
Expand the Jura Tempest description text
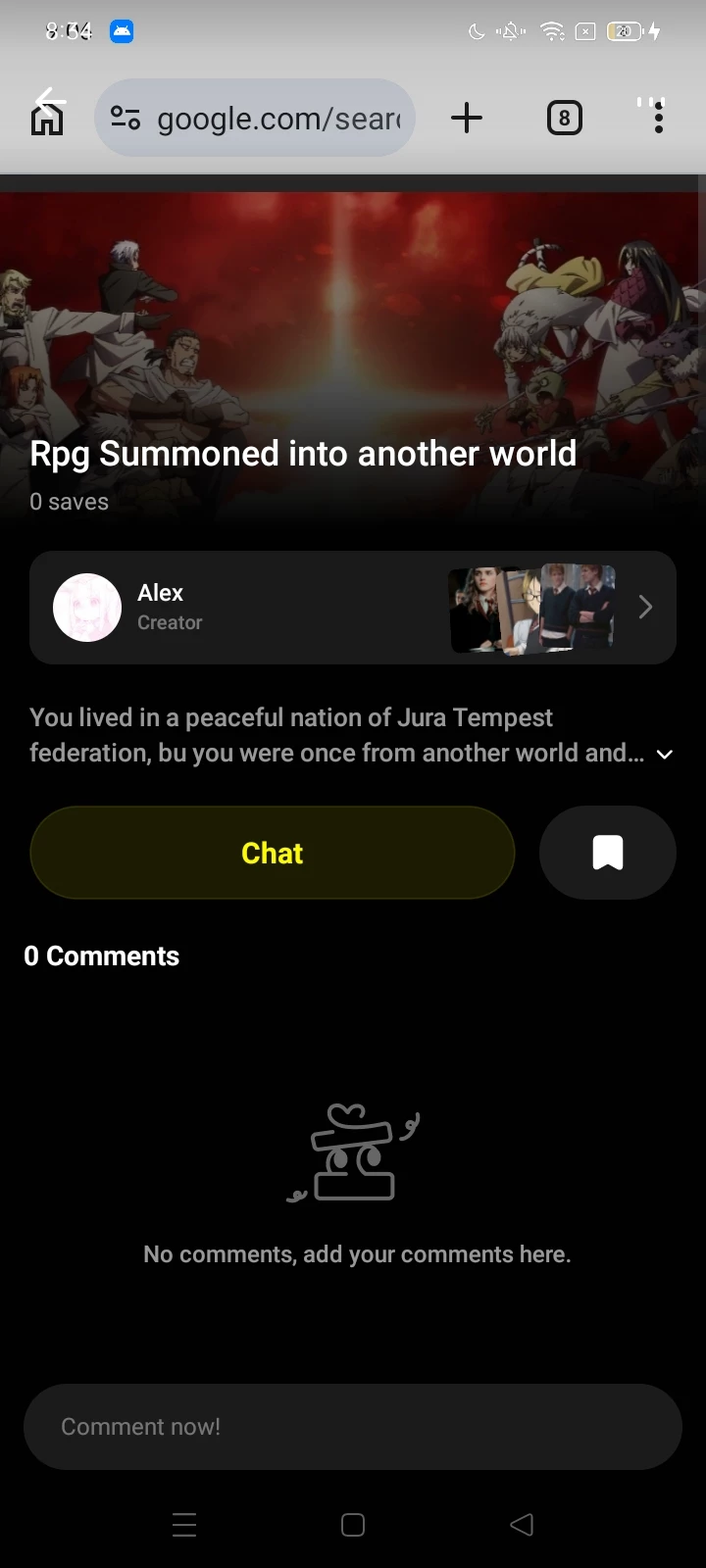coord(664,755)
